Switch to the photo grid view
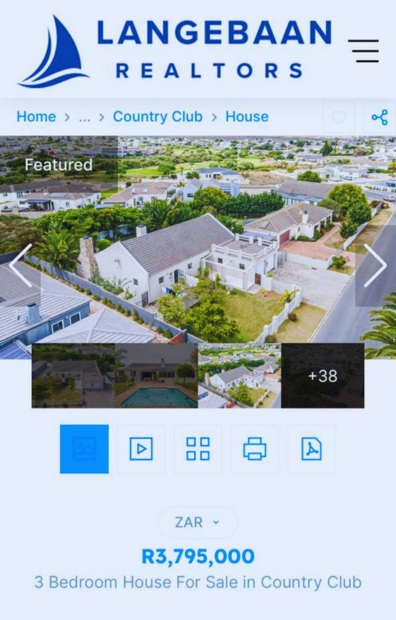The height and width of the screenshot is (620, 396). tap(198, 449)
